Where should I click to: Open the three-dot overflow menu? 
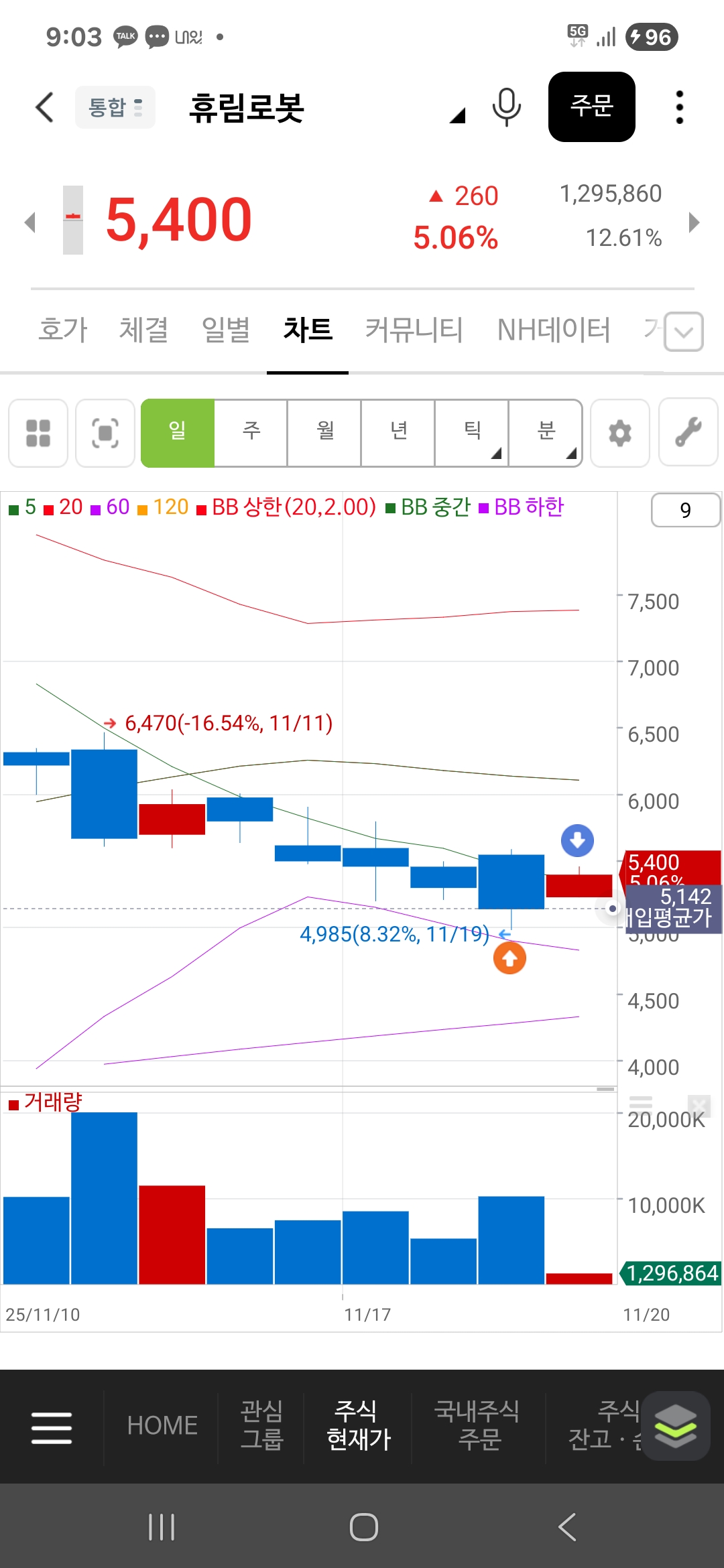(x=679, y=107)
